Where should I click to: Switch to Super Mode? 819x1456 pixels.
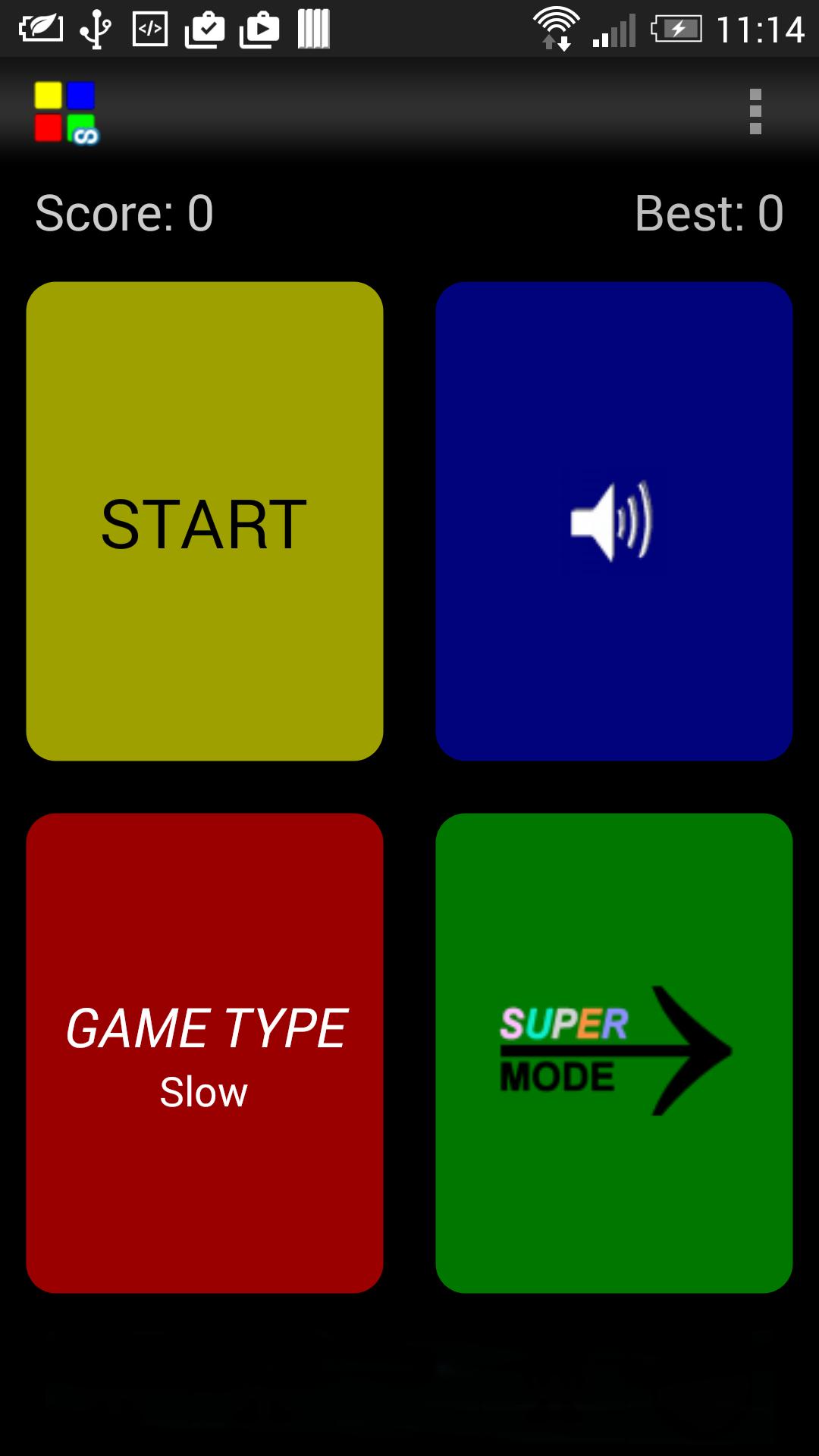pos(613,1053)
